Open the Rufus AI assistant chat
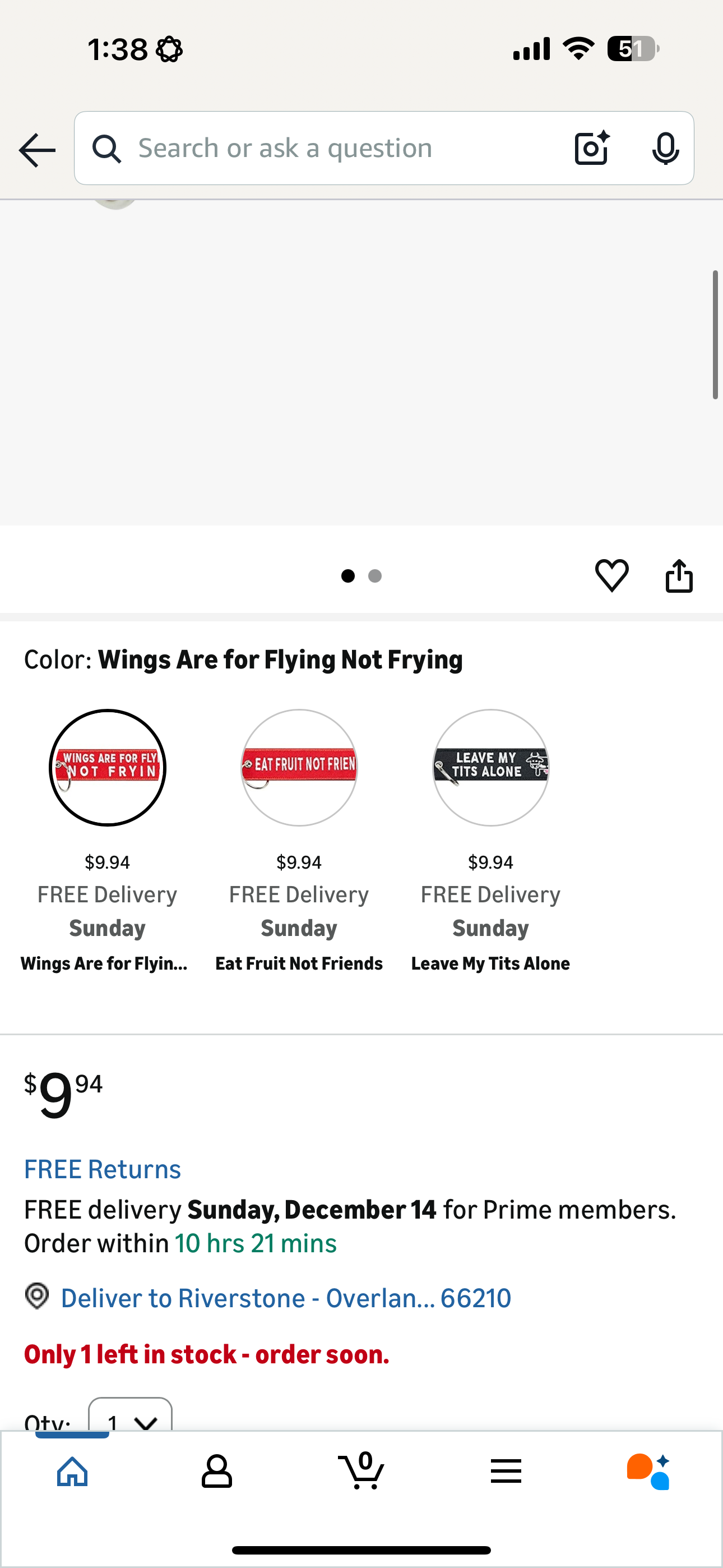Screen dimensions: 723x1568 (x=649, y=1472)
